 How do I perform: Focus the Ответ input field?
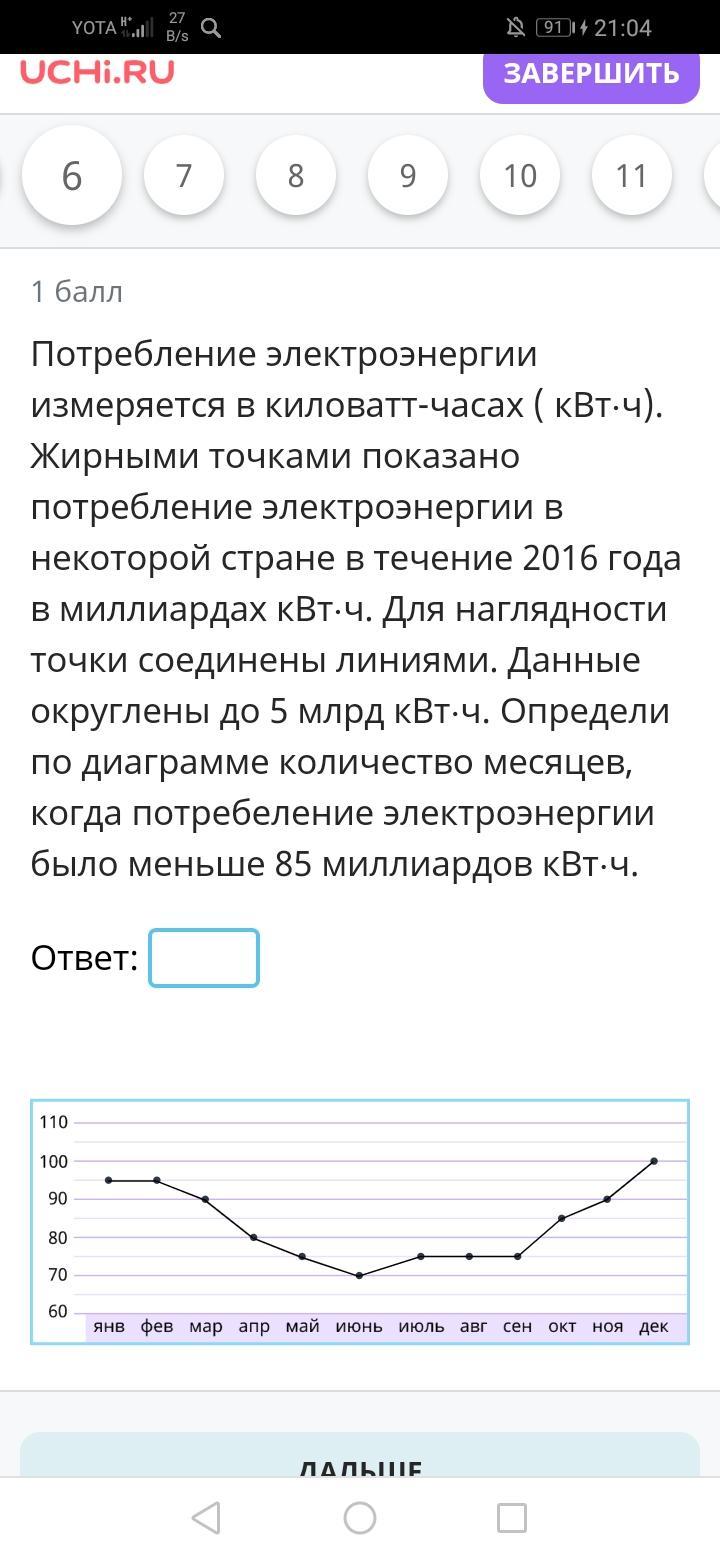click(204, 958)
